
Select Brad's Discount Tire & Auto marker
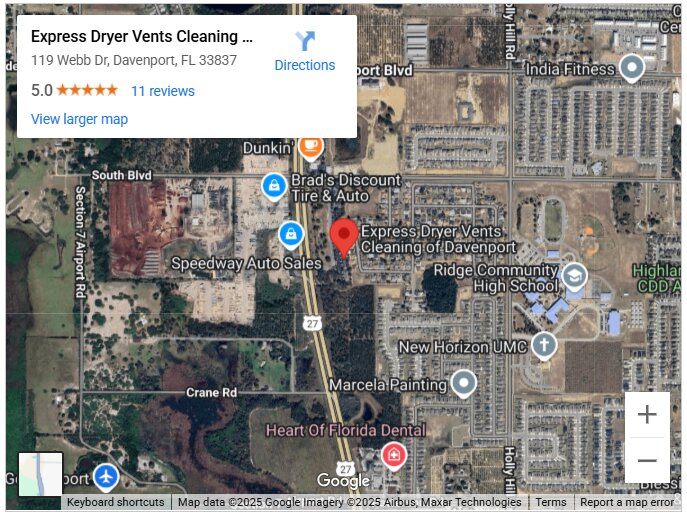pyautogui.click(x=273, y=186)
